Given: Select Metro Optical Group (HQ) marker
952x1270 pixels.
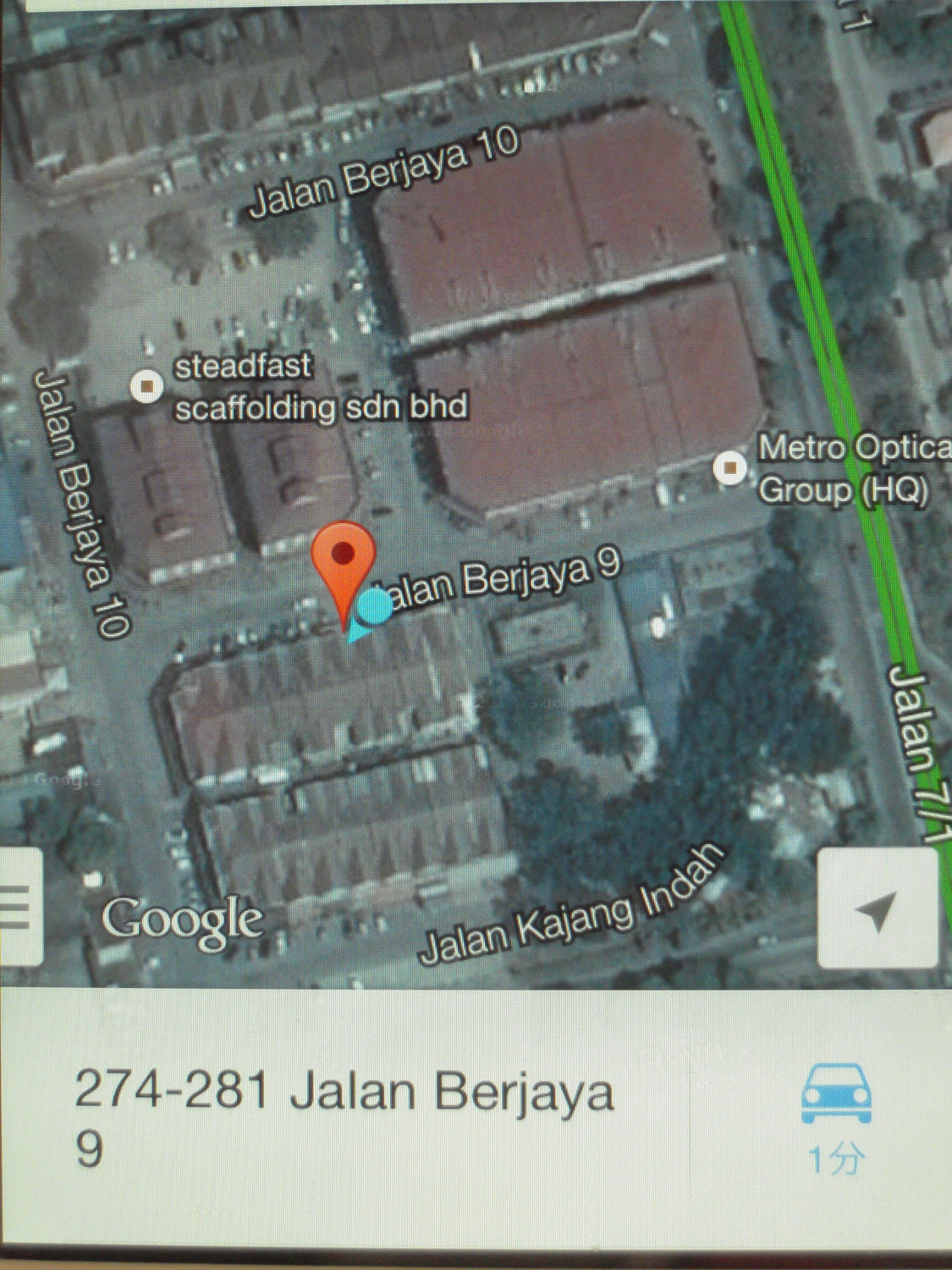Looking at the screenshot, I should coord(729,467).
